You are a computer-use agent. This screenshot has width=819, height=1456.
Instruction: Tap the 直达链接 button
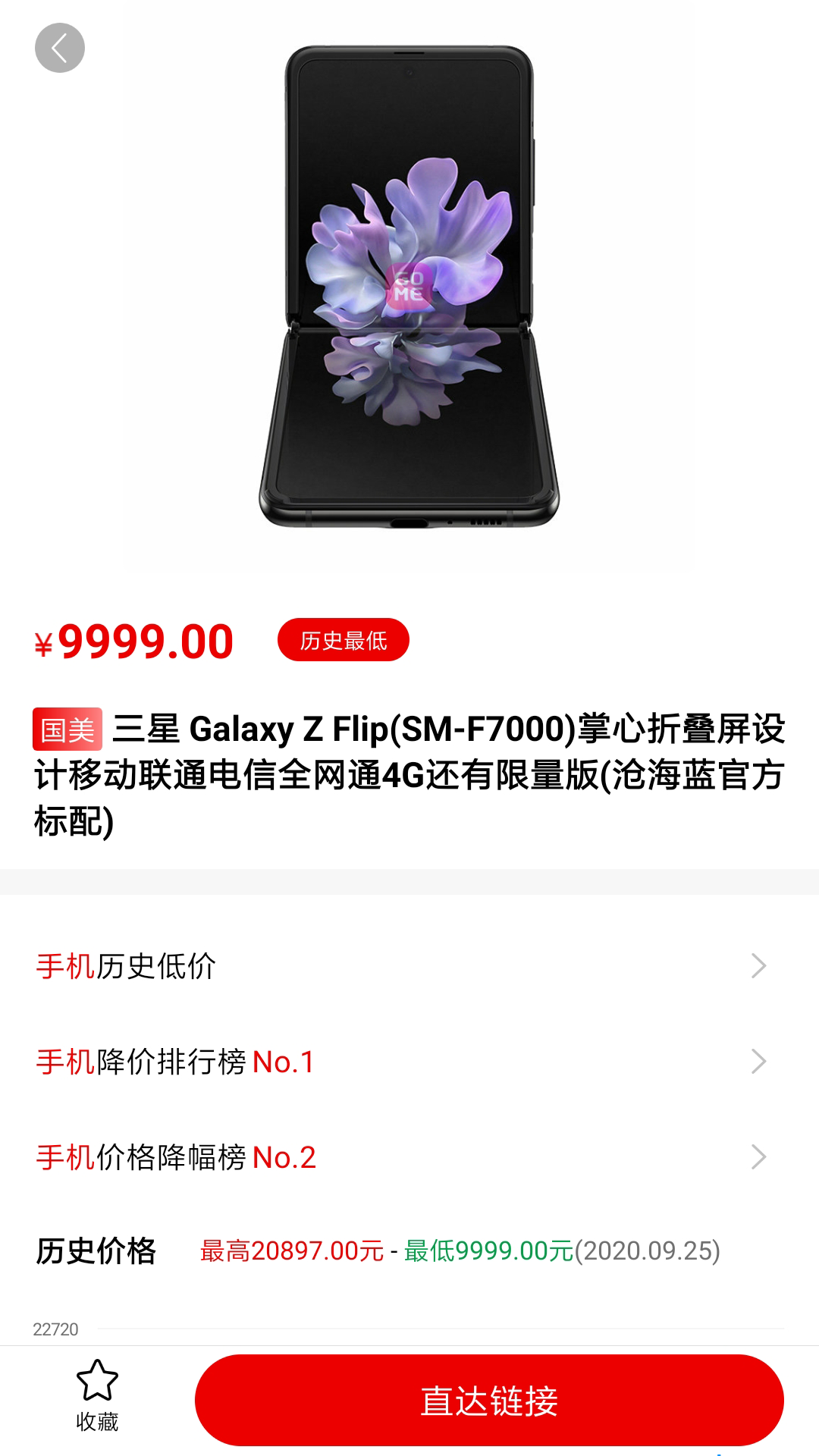[489, 1400]
